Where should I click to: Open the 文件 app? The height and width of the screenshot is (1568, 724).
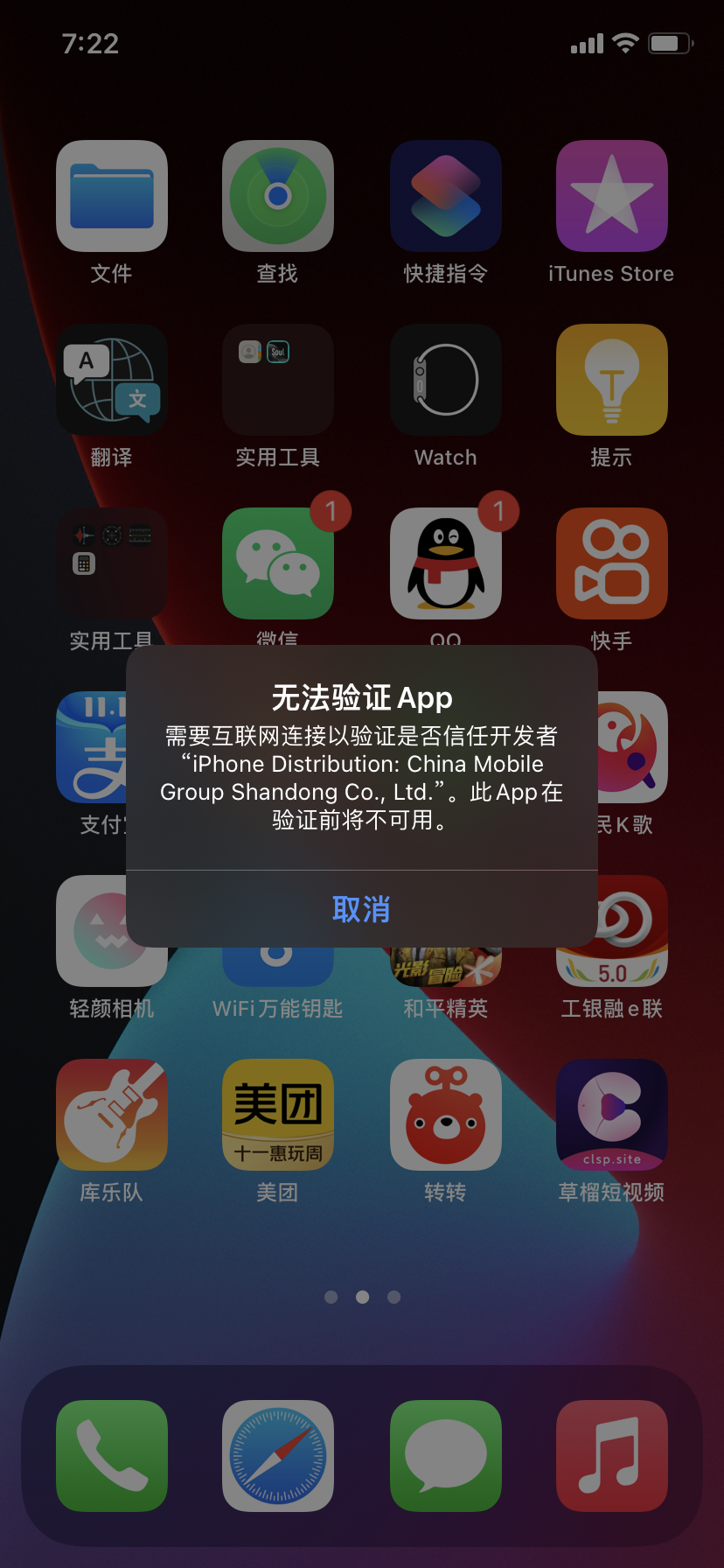tap(112, 196)
